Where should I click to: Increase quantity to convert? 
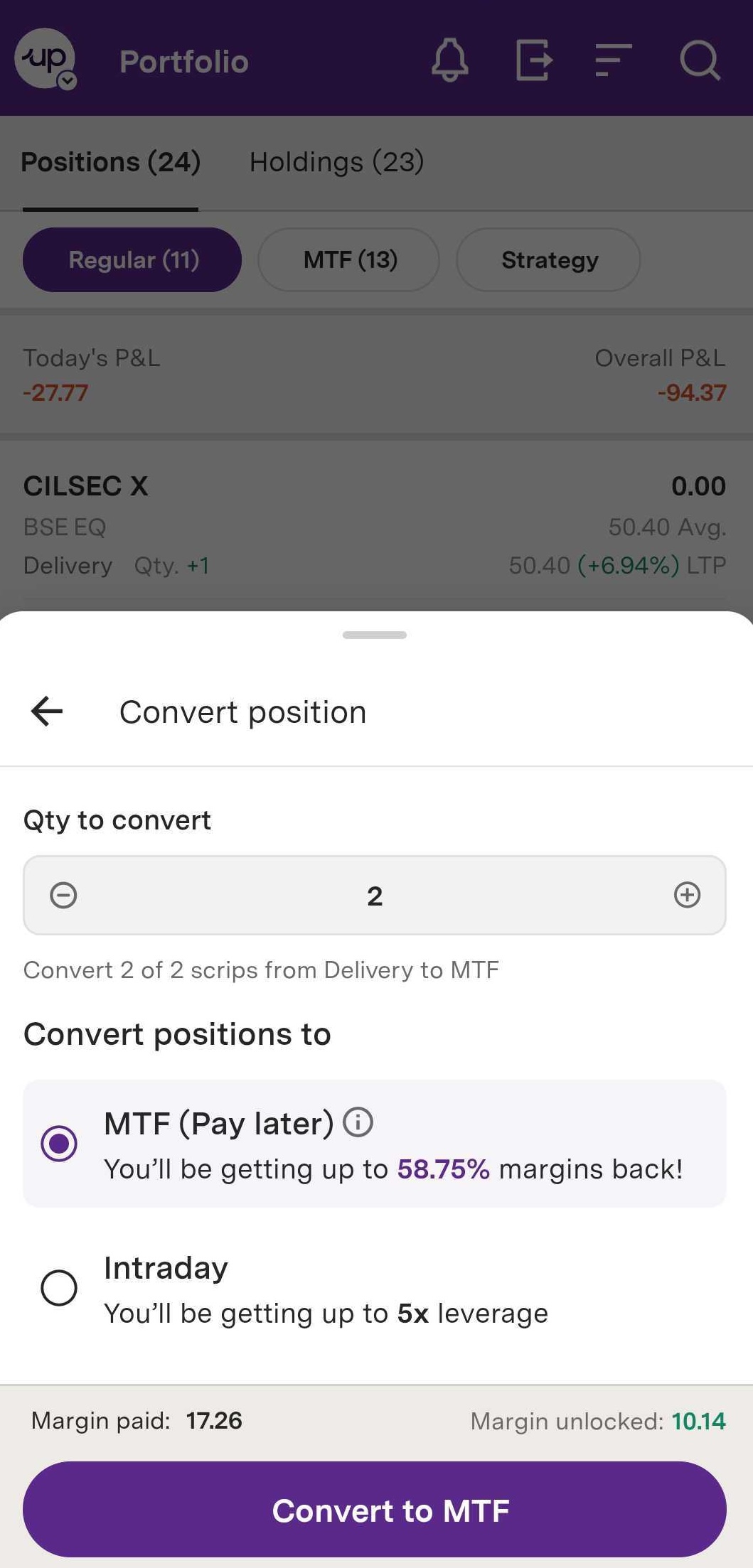point(687,895)
